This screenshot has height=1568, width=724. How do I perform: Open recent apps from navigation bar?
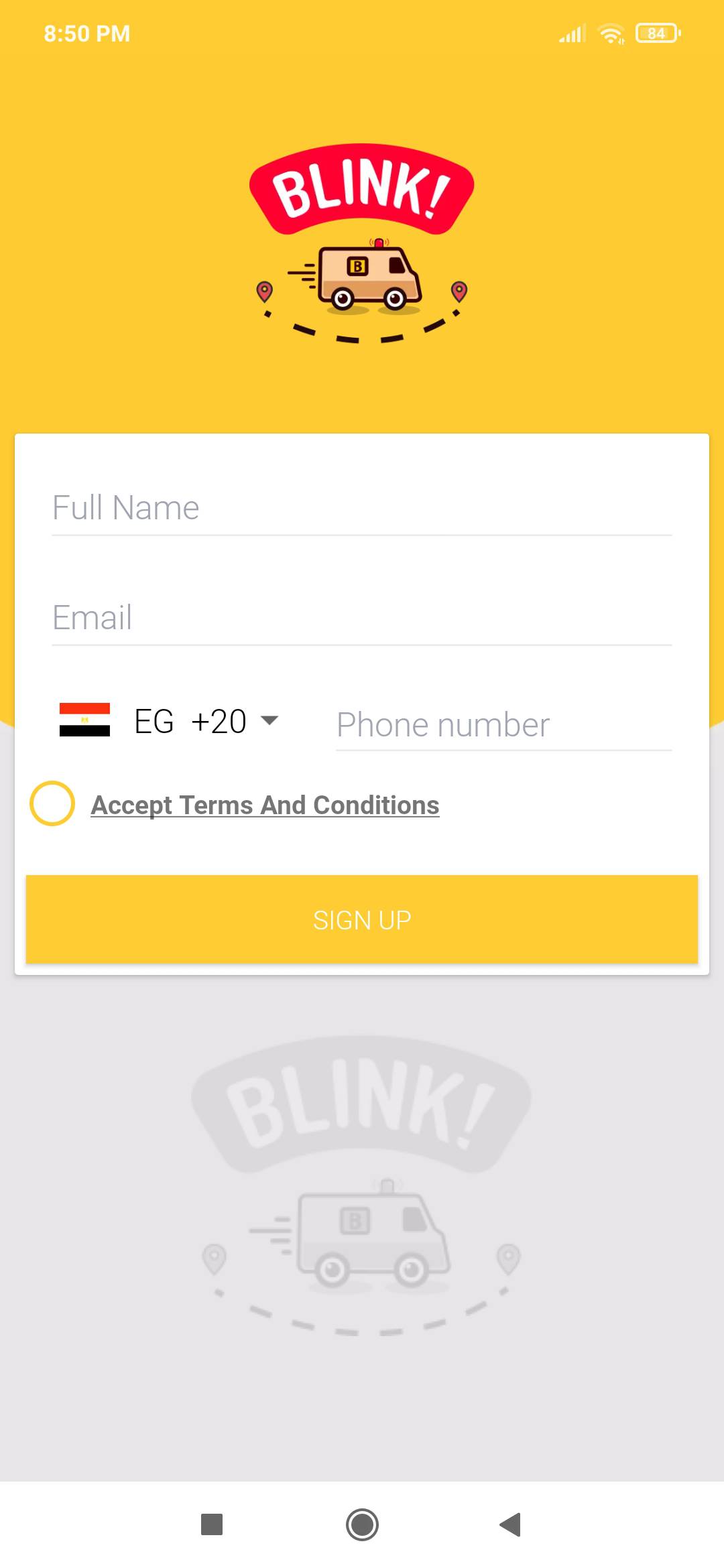(x=212, y=1524)
